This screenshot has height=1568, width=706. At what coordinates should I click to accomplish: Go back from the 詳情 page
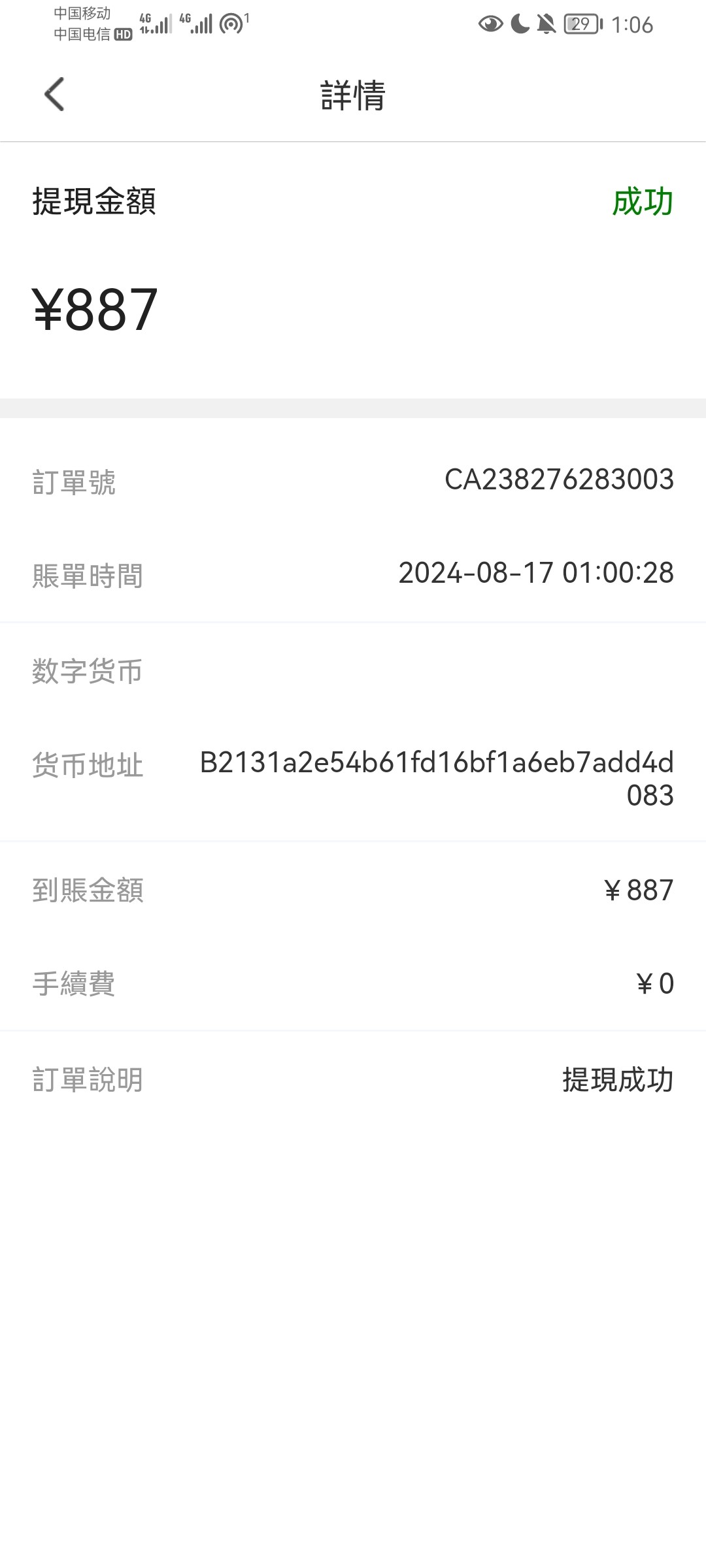[x=54, y=94]
